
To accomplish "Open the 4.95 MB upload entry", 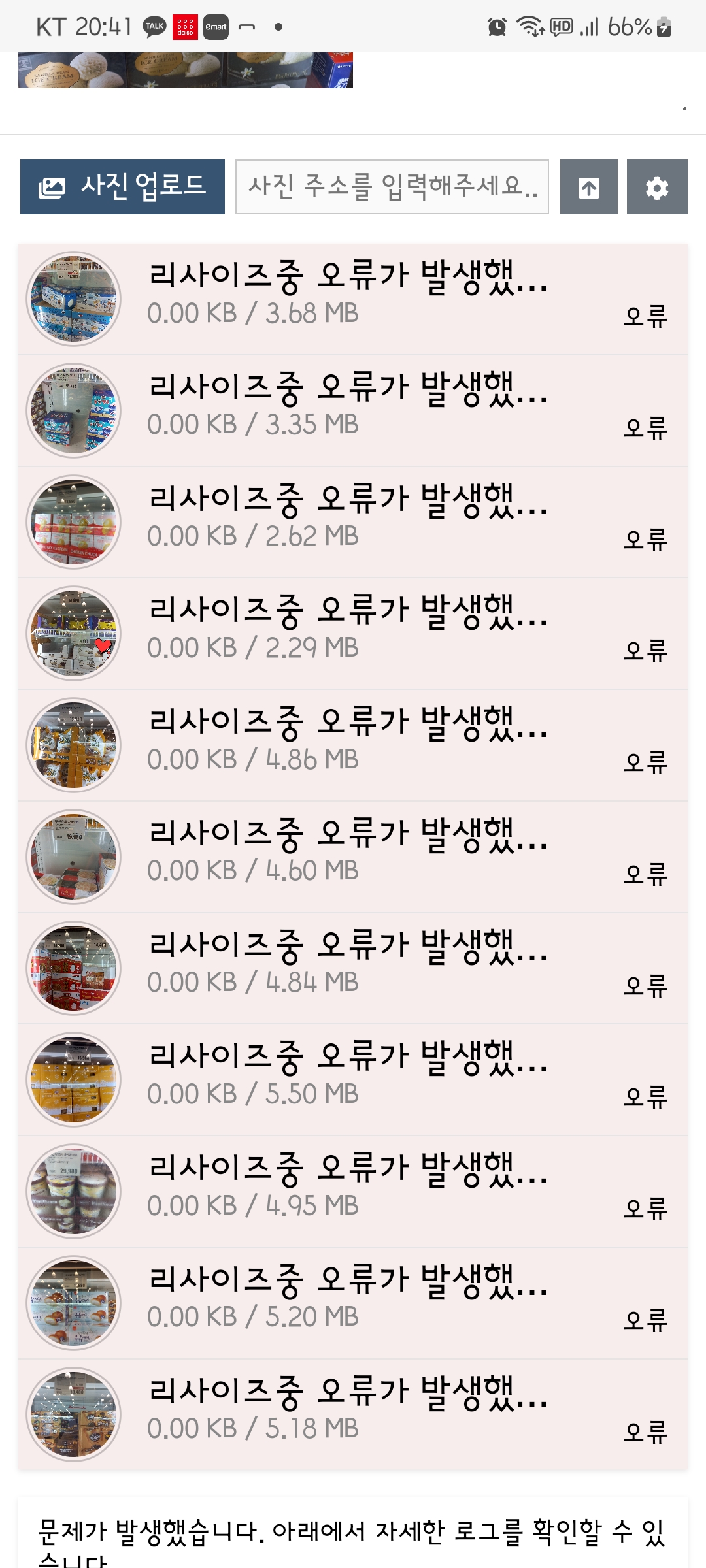I will pos(353,1192).
